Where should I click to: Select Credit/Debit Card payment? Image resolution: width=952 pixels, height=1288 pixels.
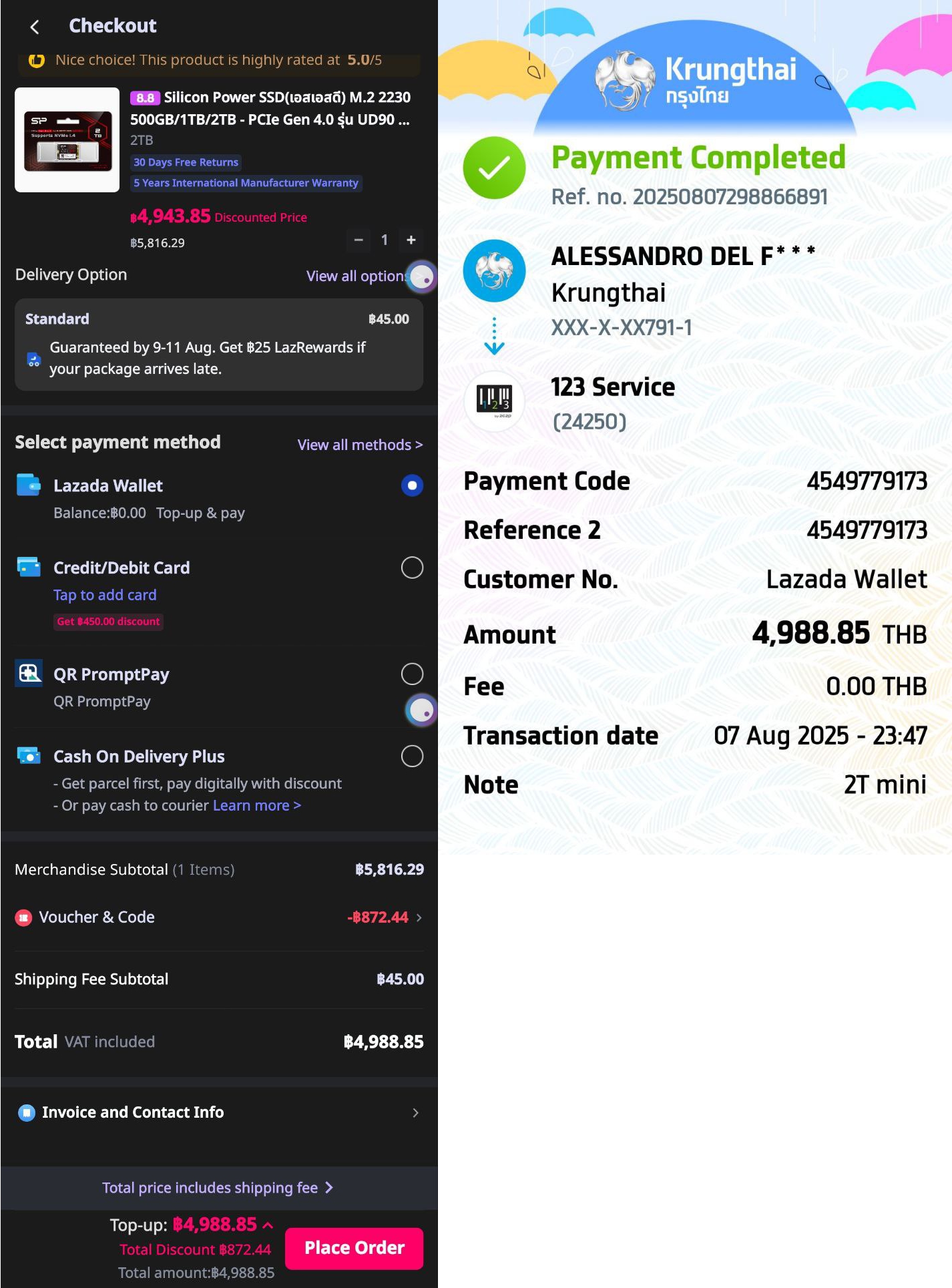tap(412, 568)
